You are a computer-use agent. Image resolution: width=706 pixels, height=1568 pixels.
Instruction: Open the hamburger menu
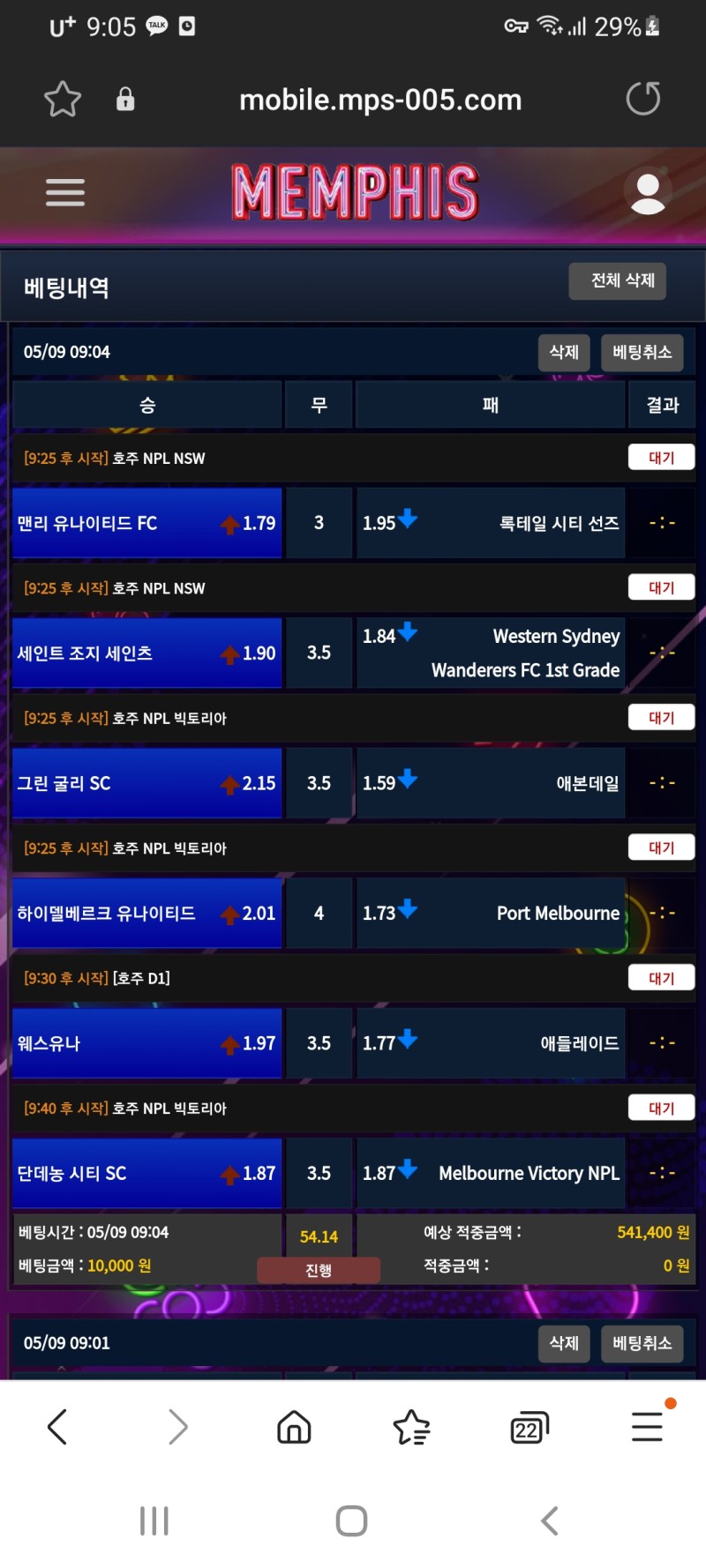point(65,192)
